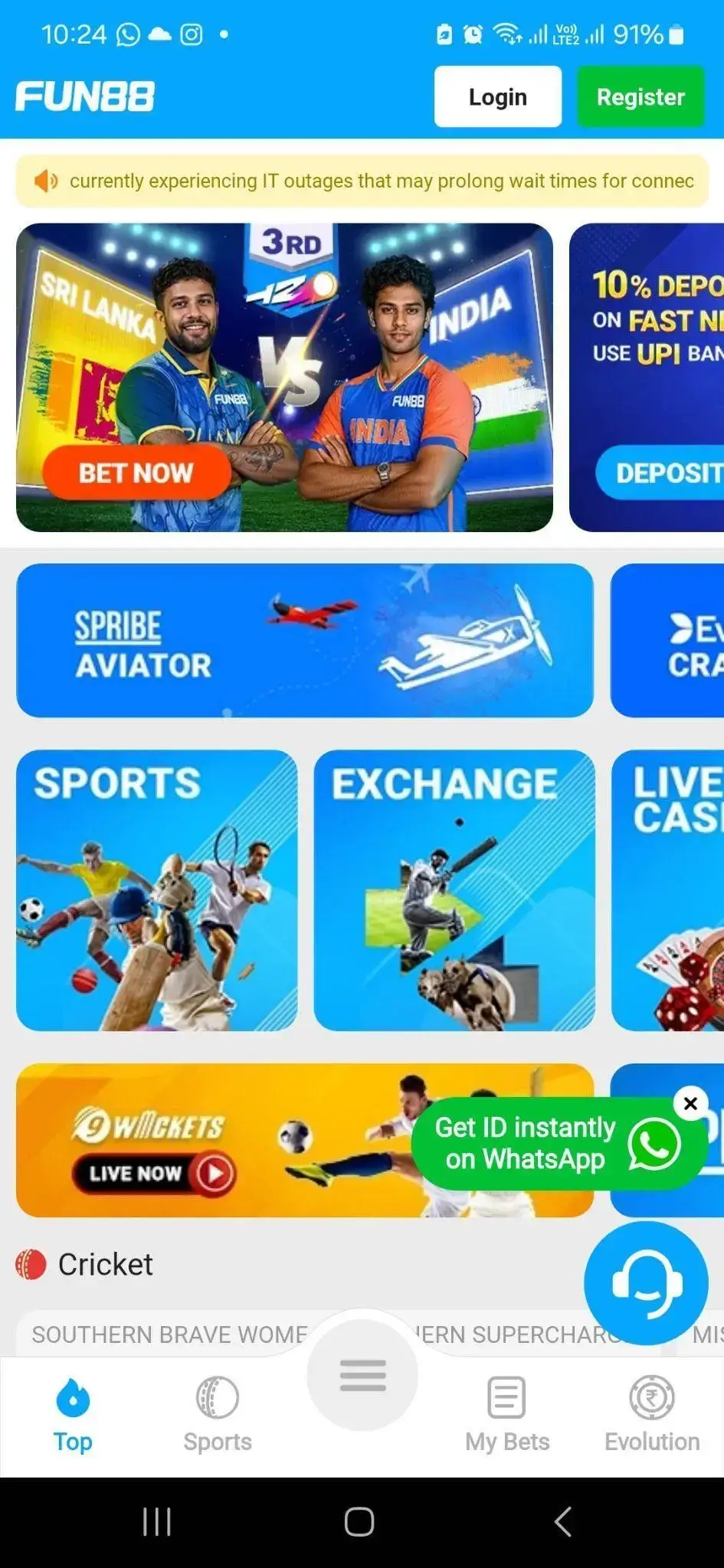Screen dimensions: 724x1568
Task: Go back using system back button
Action: click(x=563, y=1521)
